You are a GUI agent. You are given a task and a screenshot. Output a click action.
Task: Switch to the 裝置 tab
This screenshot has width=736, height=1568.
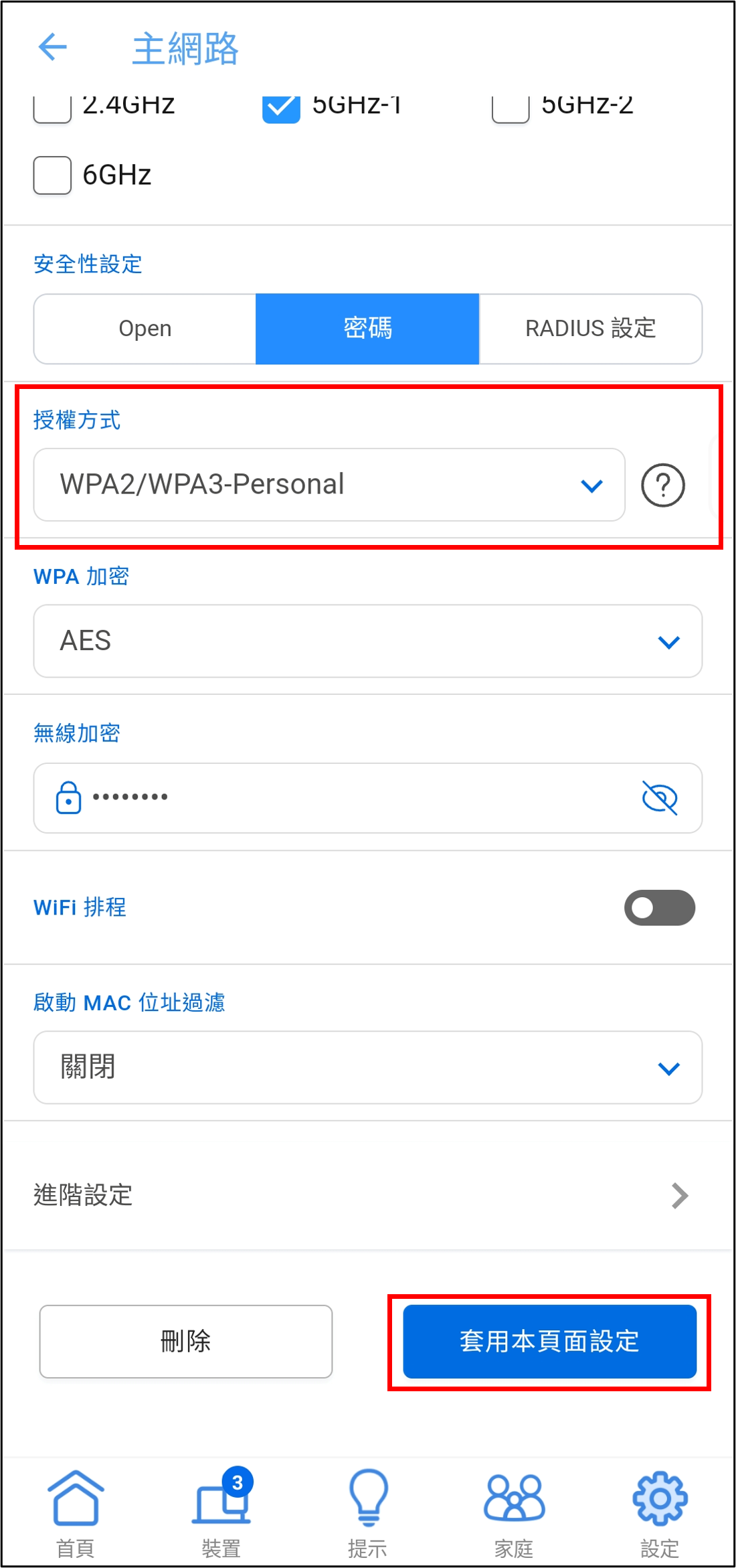coord(221,1511)
